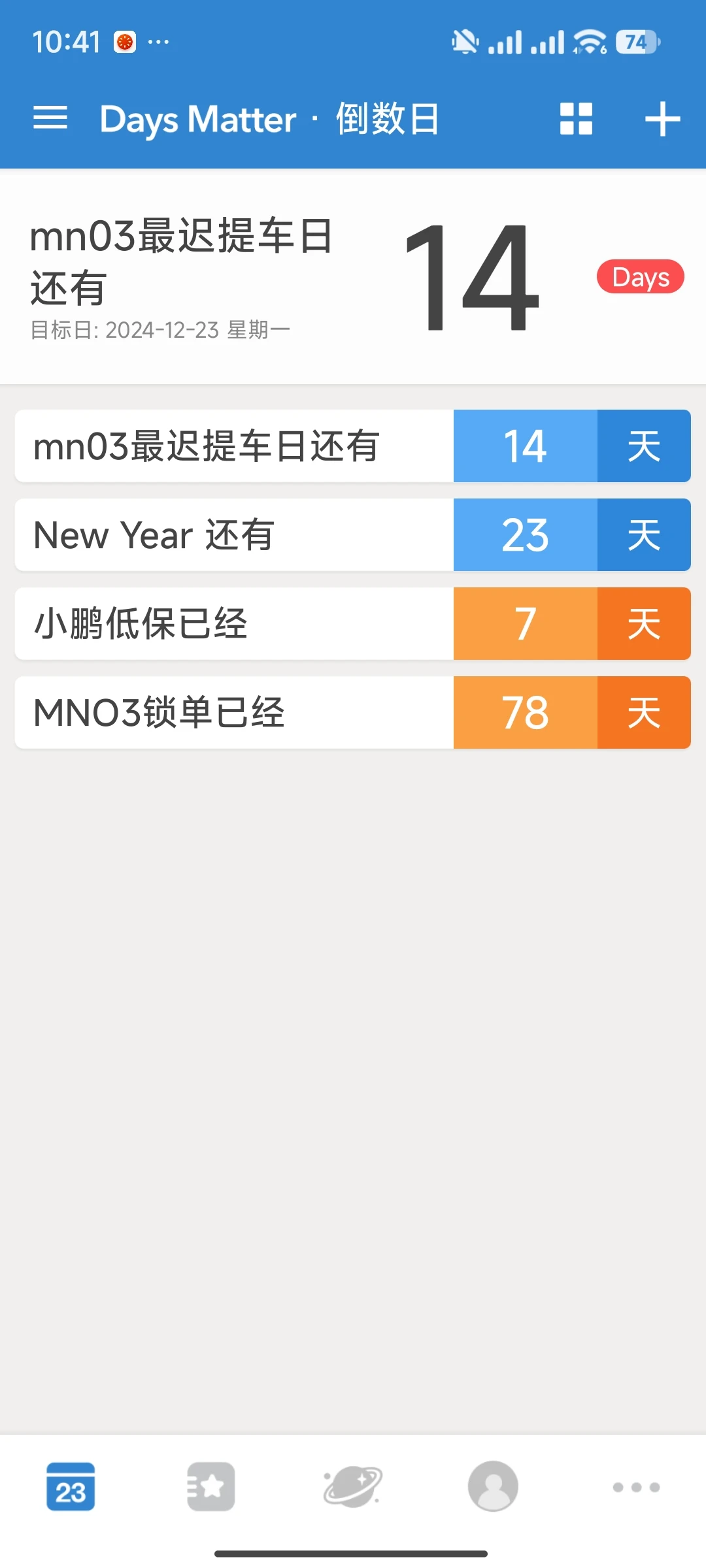Open the hamburger drawer menu
This screenshot has width=706, height=1568.
(x=50, y=118)
